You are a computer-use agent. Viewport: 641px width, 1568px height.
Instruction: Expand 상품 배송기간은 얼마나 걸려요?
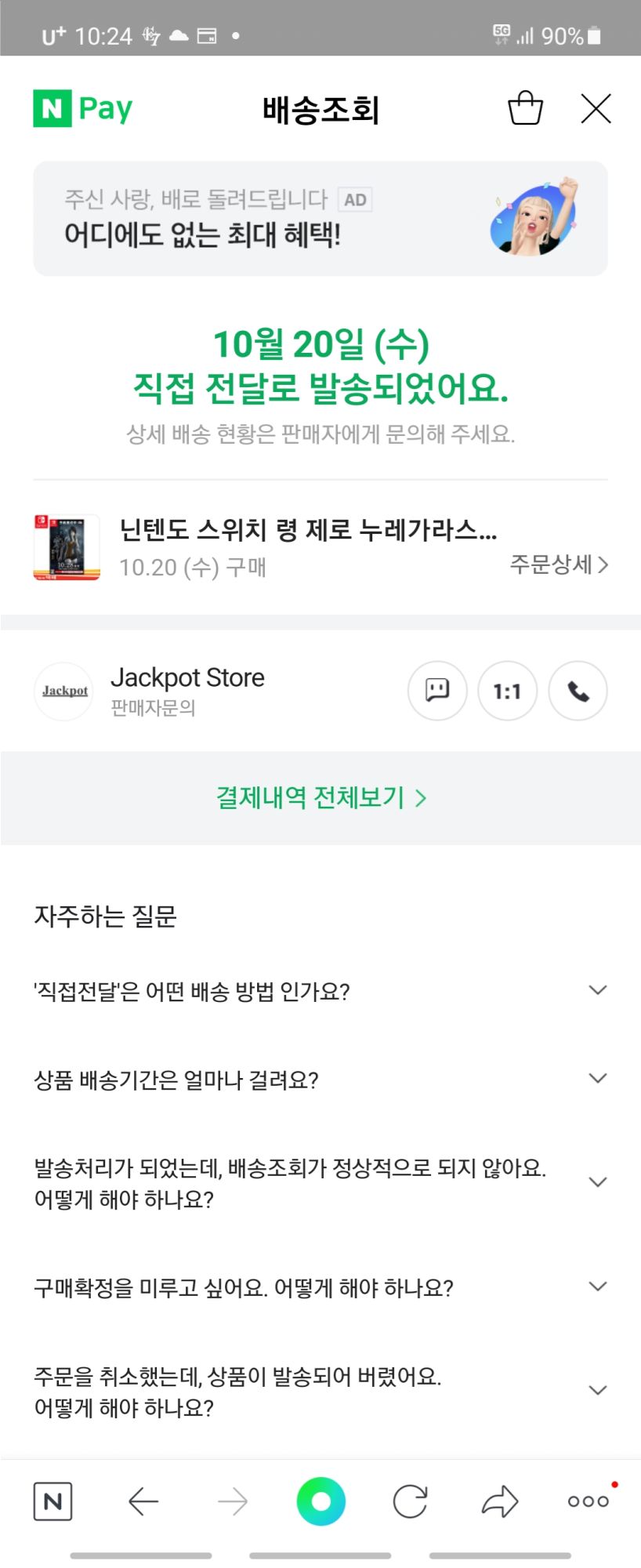coord(320,1080)
